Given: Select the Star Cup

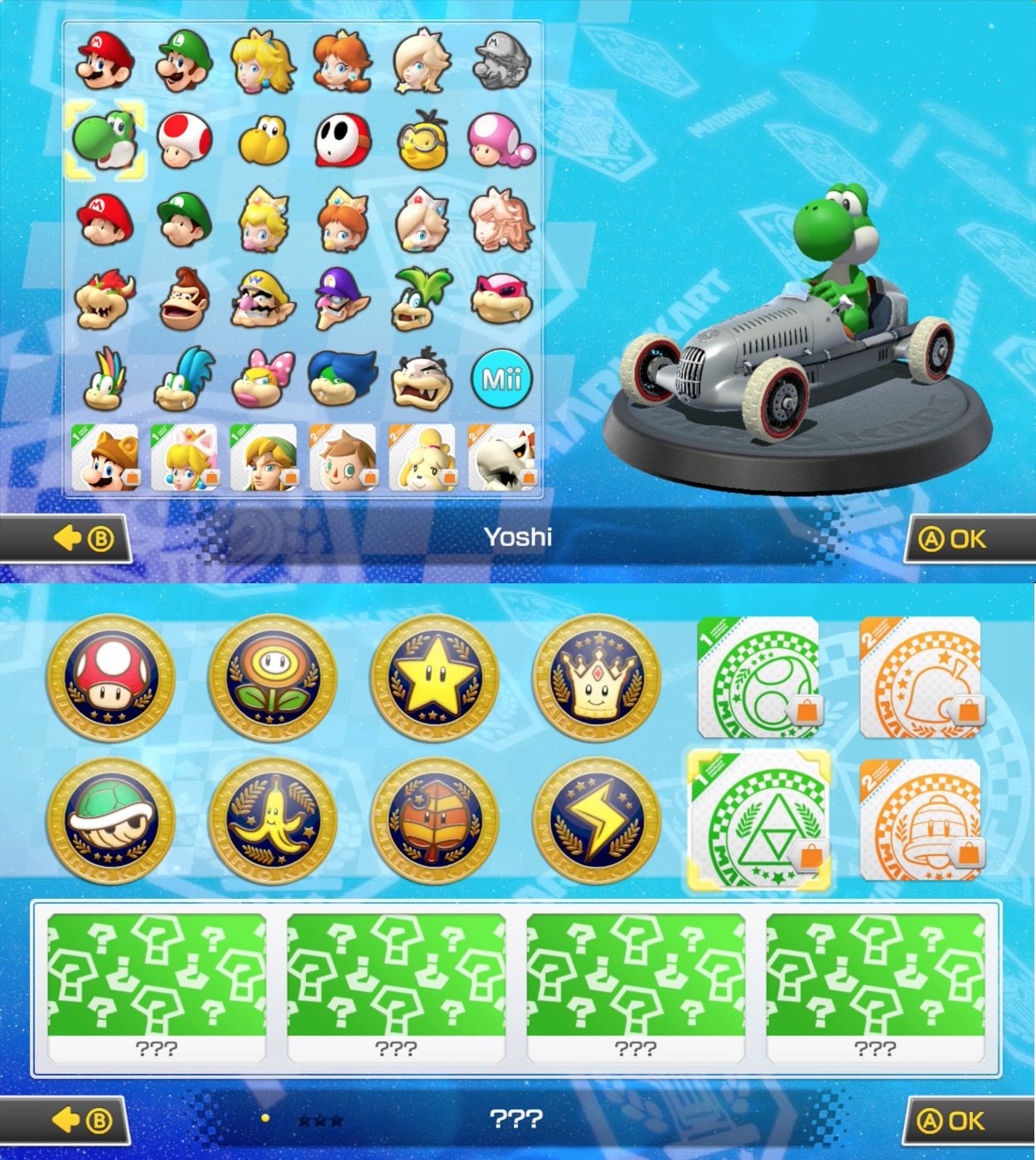Looking at the screenshot, I should [x=434, y=677].
